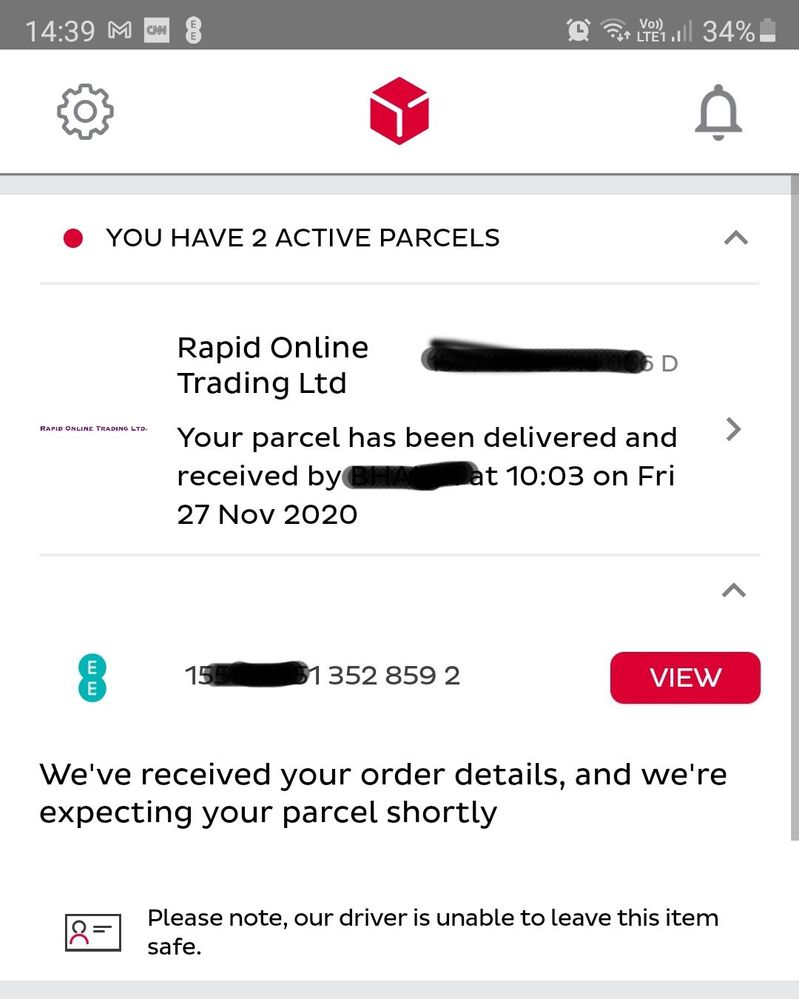The width and height of the screenshot is (799, 999).
Task: Open the notifications bell
Action: pyautogui.click(x=718, y=112)
